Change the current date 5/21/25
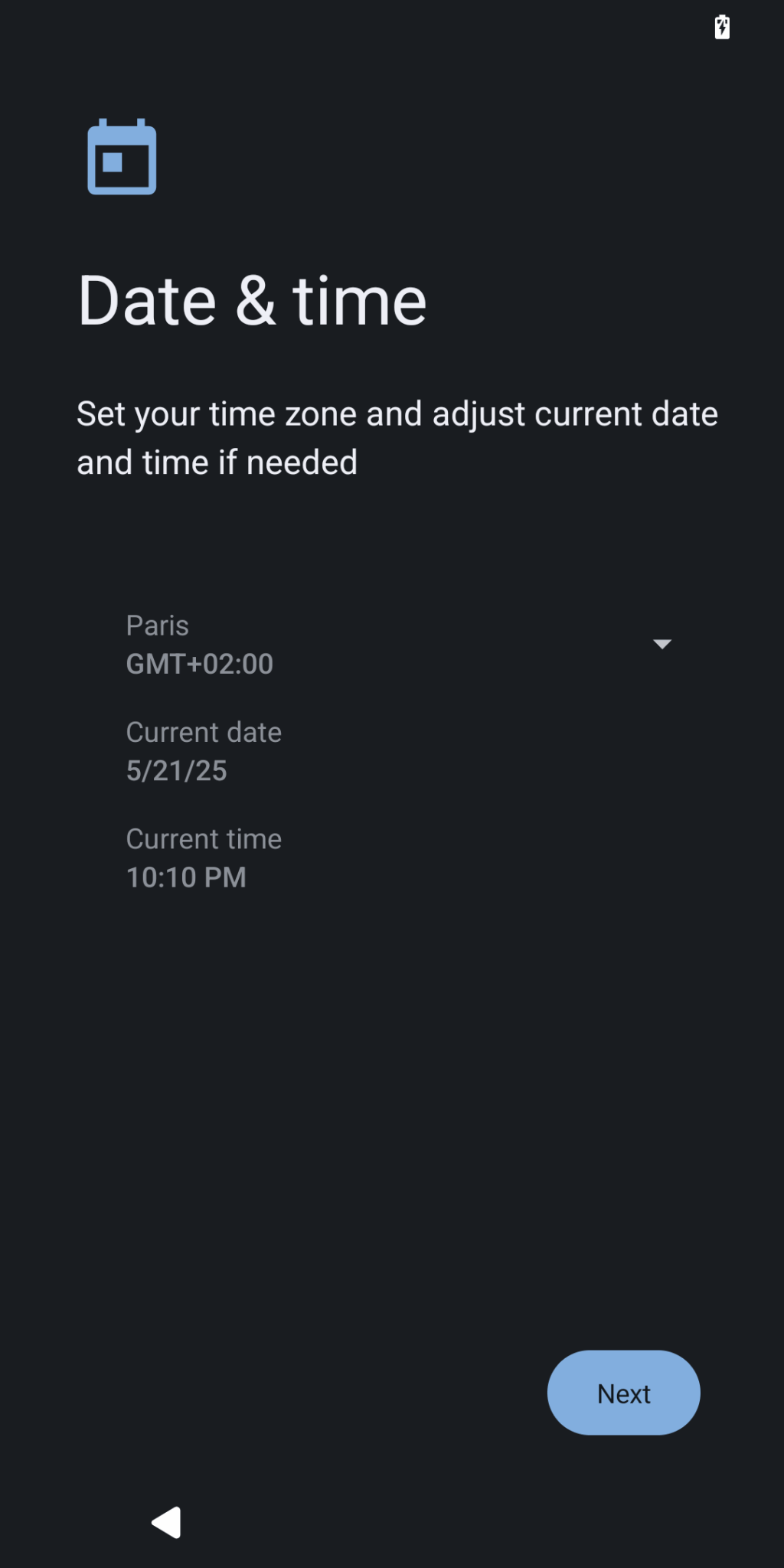 [x=204, y=752]
